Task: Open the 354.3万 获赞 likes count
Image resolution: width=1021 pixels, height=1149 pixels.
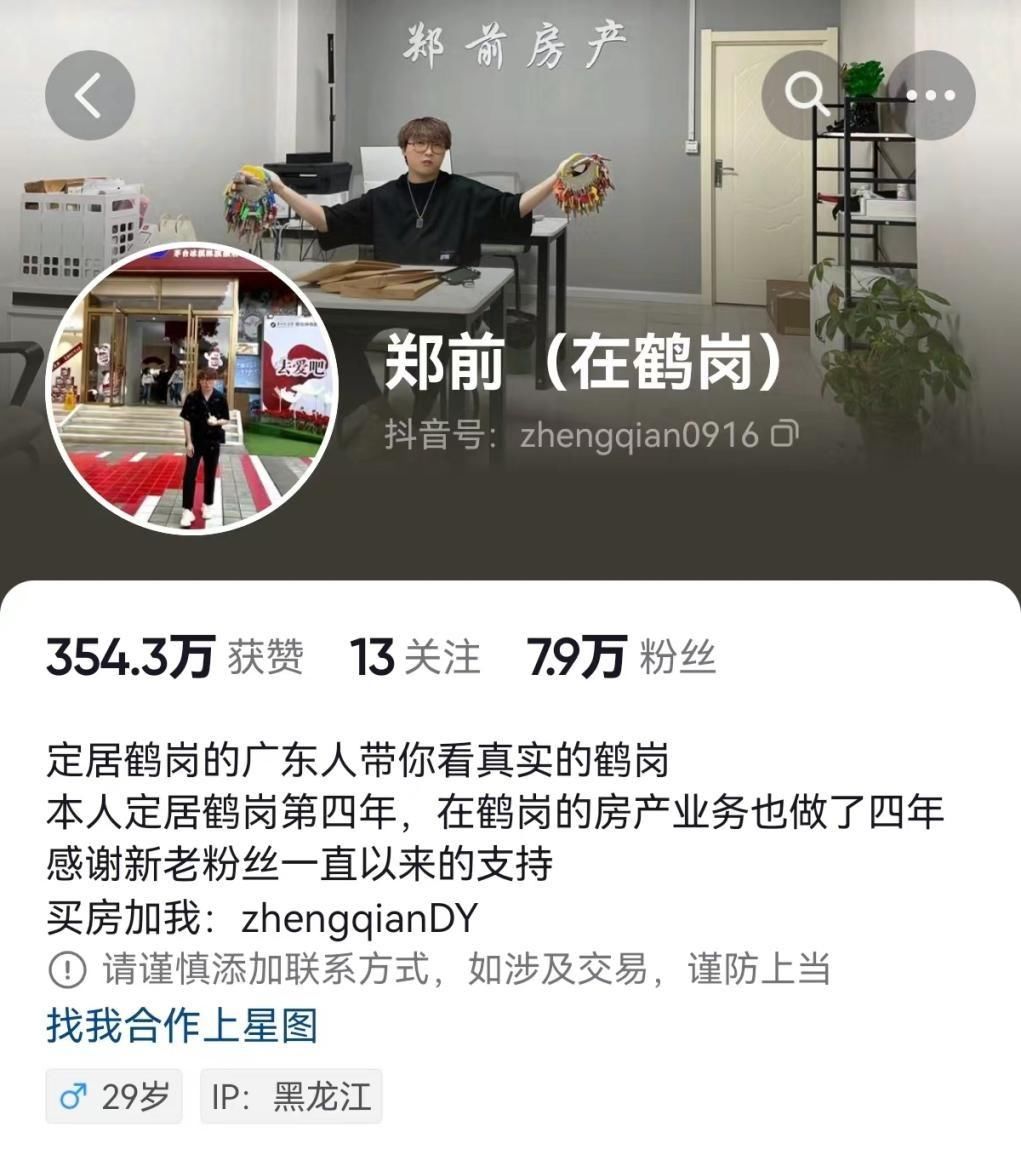Action: coord(175,658)
